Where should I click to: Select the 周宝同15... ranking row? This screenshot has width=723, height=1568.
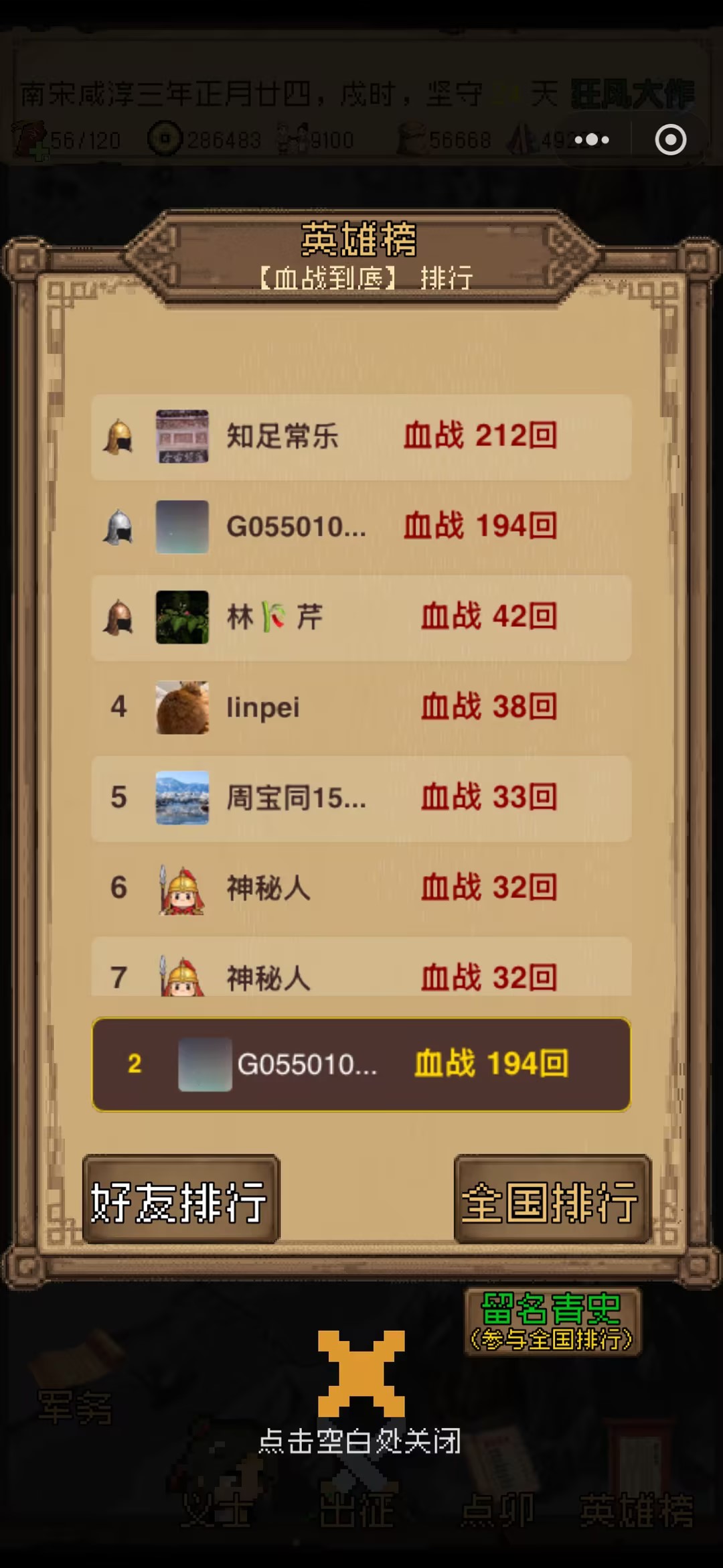[361, 798]
